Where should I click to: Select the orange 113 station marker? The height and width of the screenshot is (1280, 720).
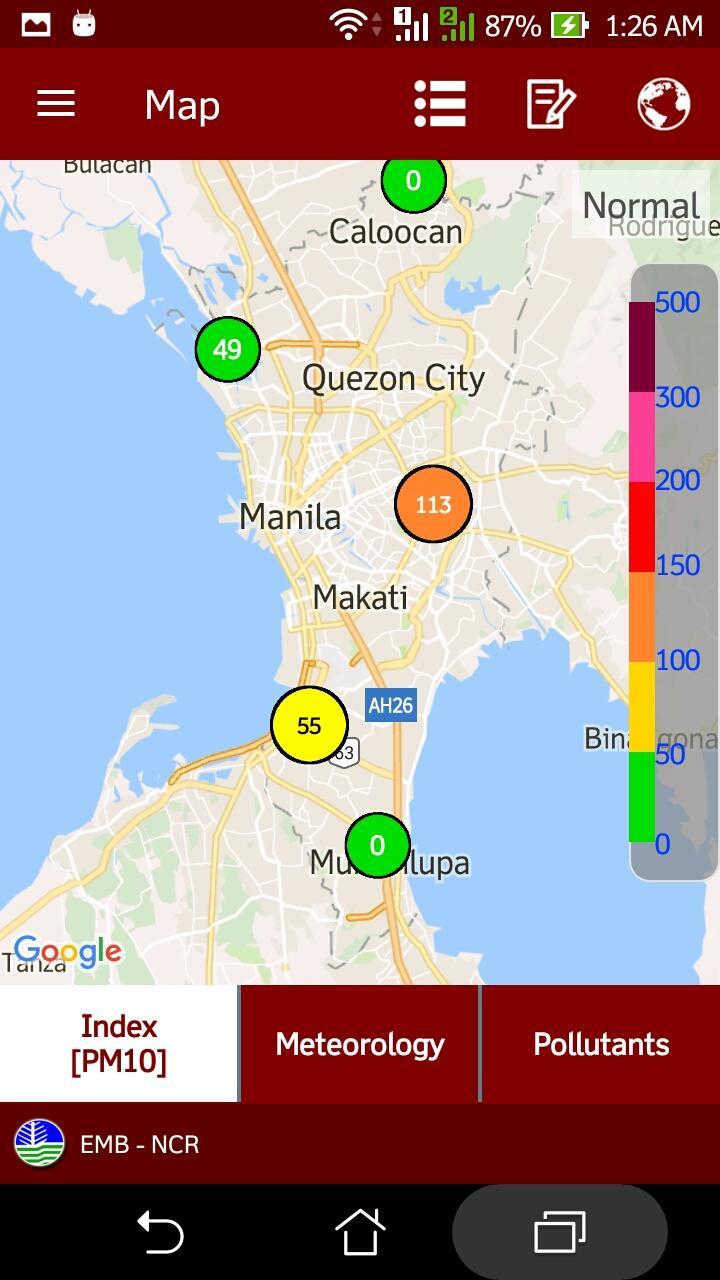tap(433, 504)
